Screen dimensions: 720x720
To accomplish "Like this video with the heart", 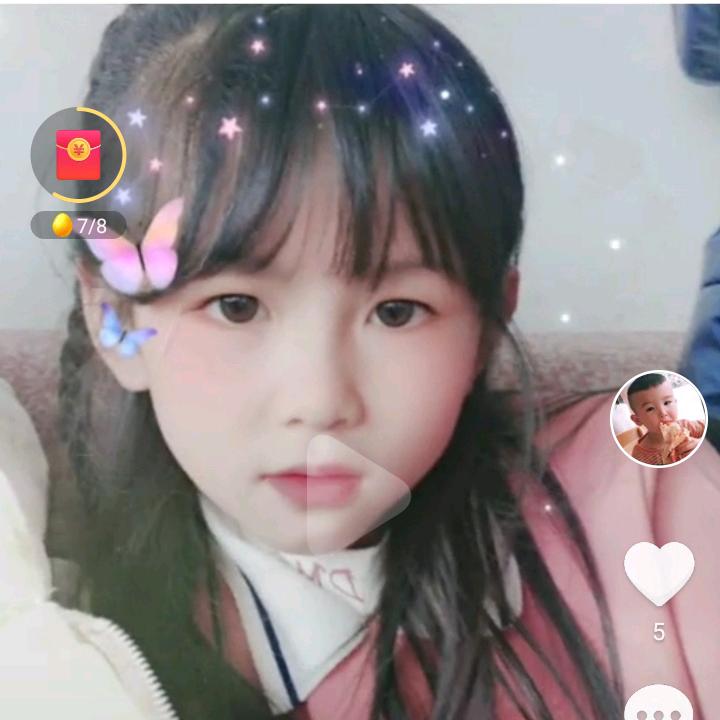I will coord(659,573).
